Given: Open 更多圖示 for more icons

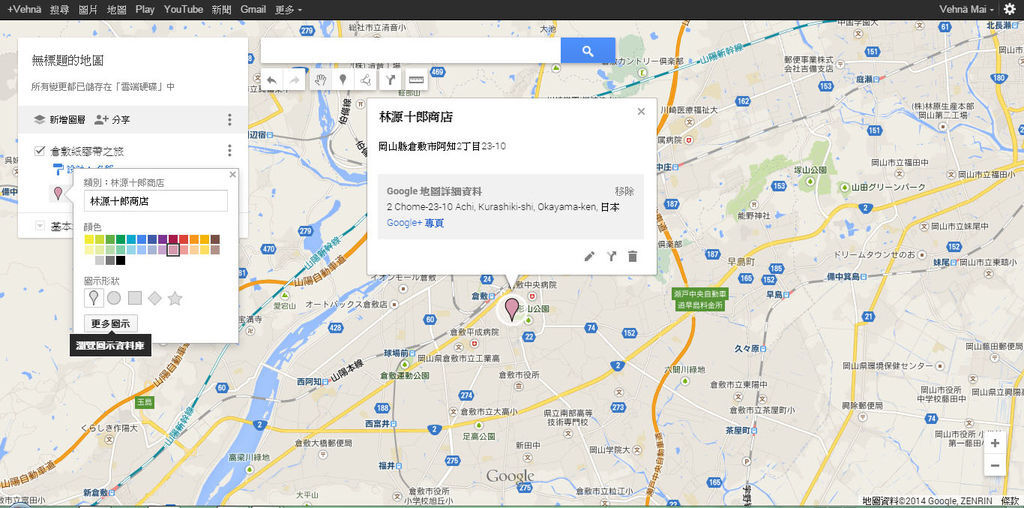Looking at the screenshot, I should 111,324.
